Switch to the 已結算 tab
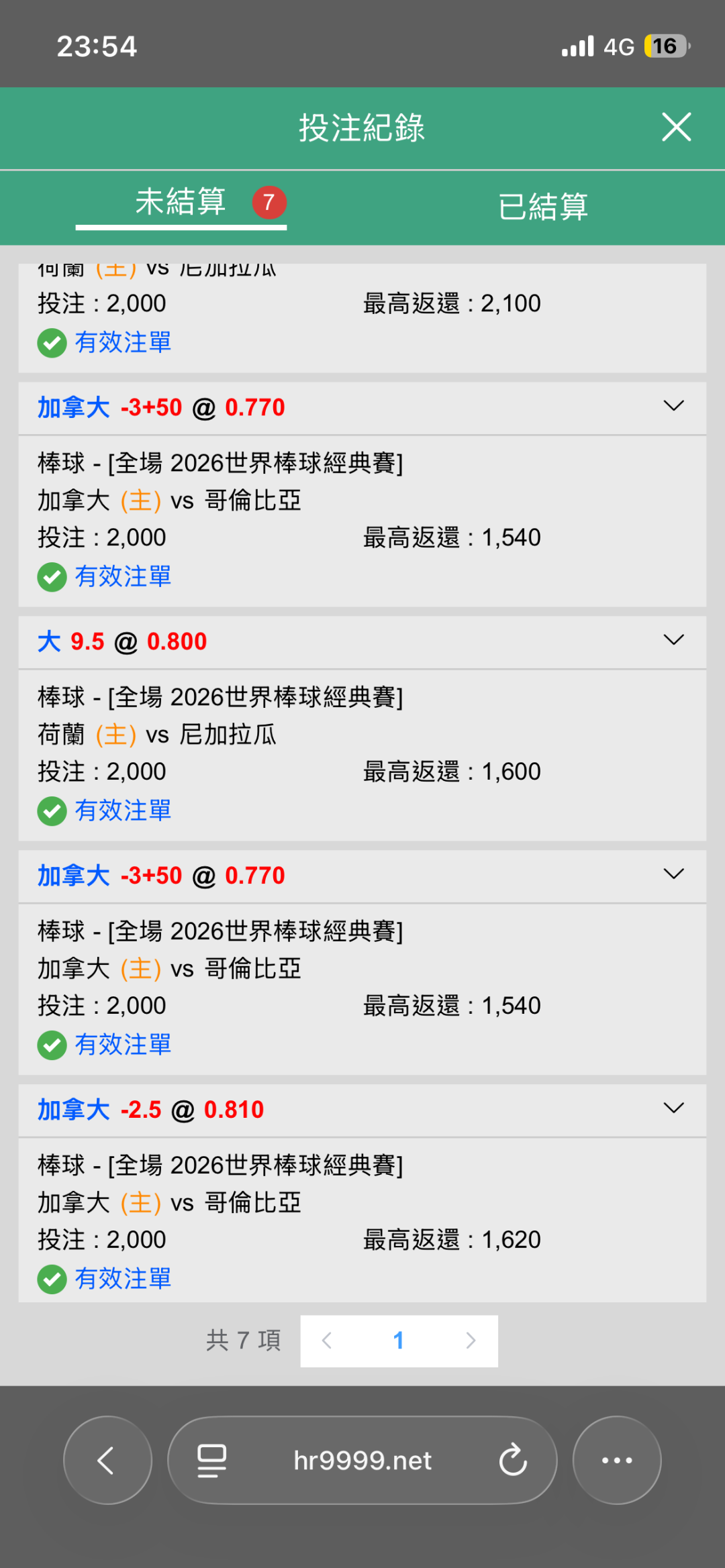 (x=543, y=206)
